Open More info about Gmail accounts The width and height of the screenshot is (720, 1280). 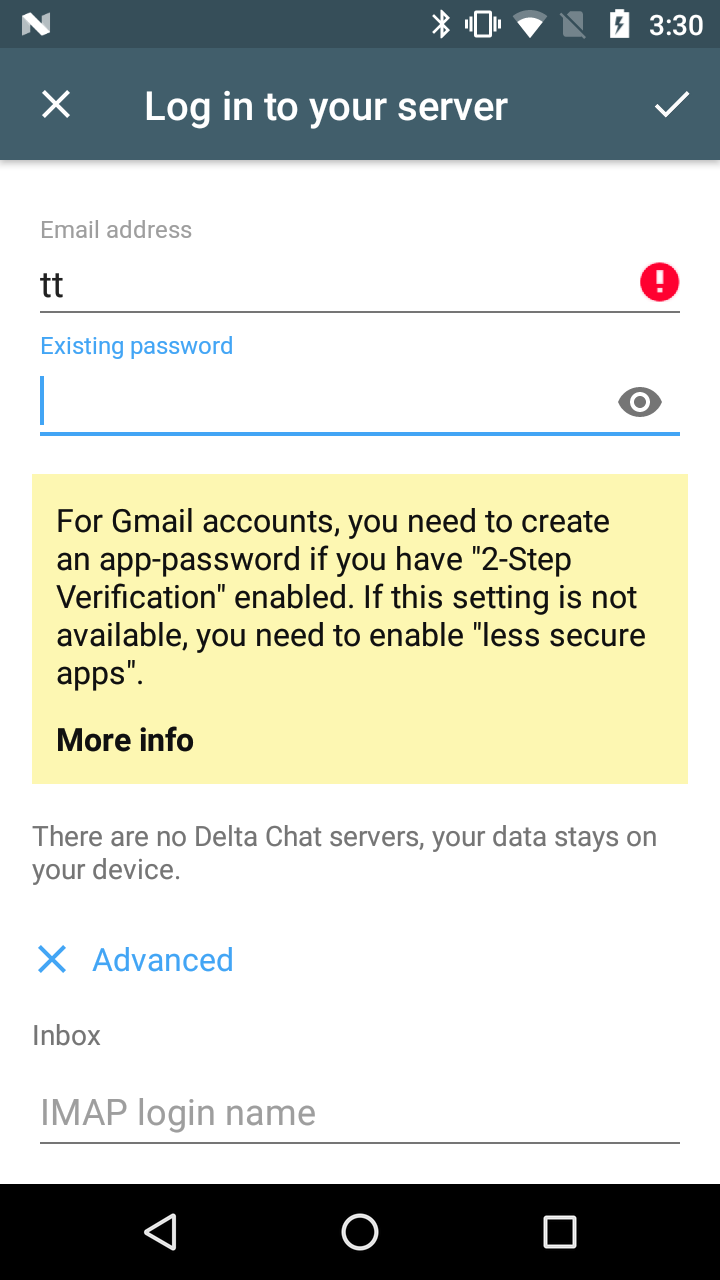(125, 740)
